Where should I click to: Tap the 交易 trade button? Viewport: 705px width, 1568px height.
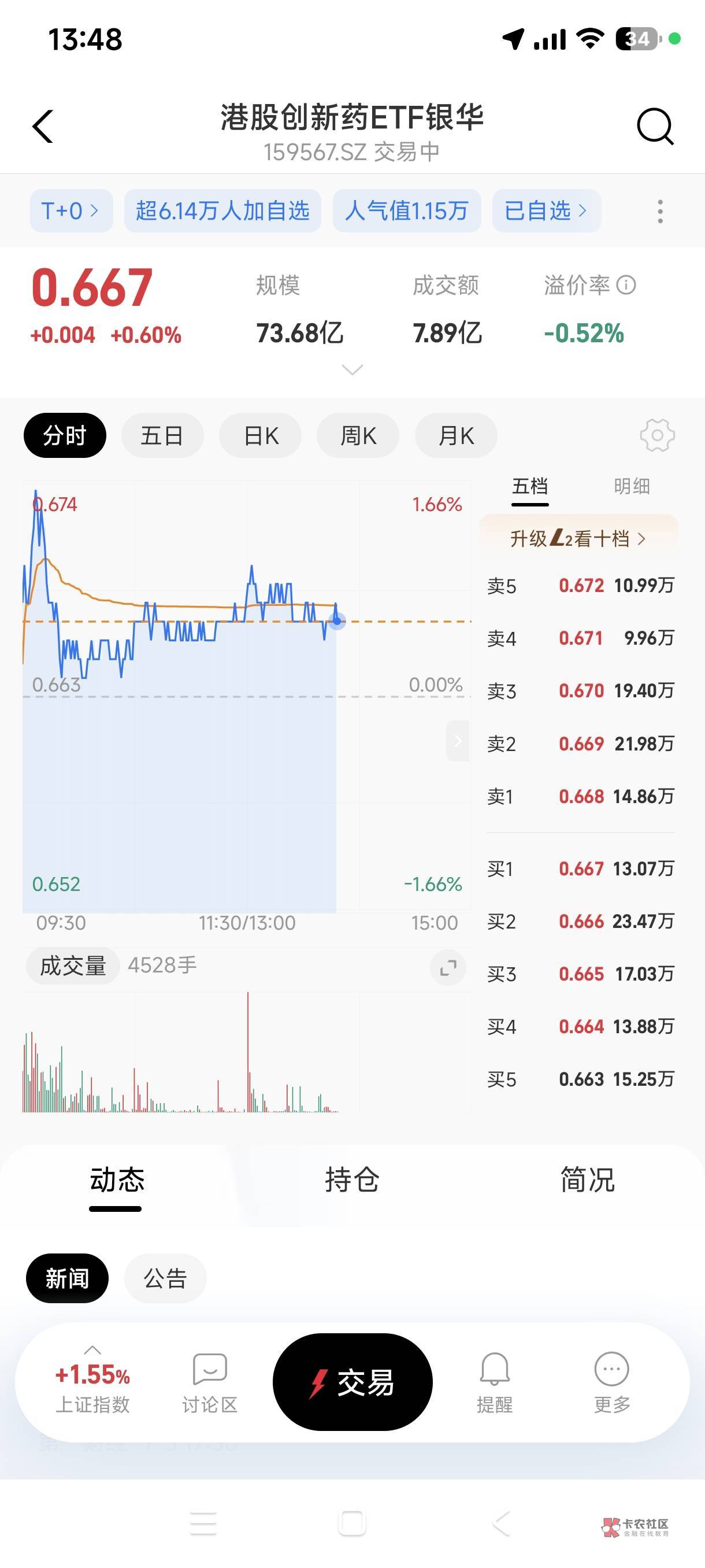coord(353,1382)
